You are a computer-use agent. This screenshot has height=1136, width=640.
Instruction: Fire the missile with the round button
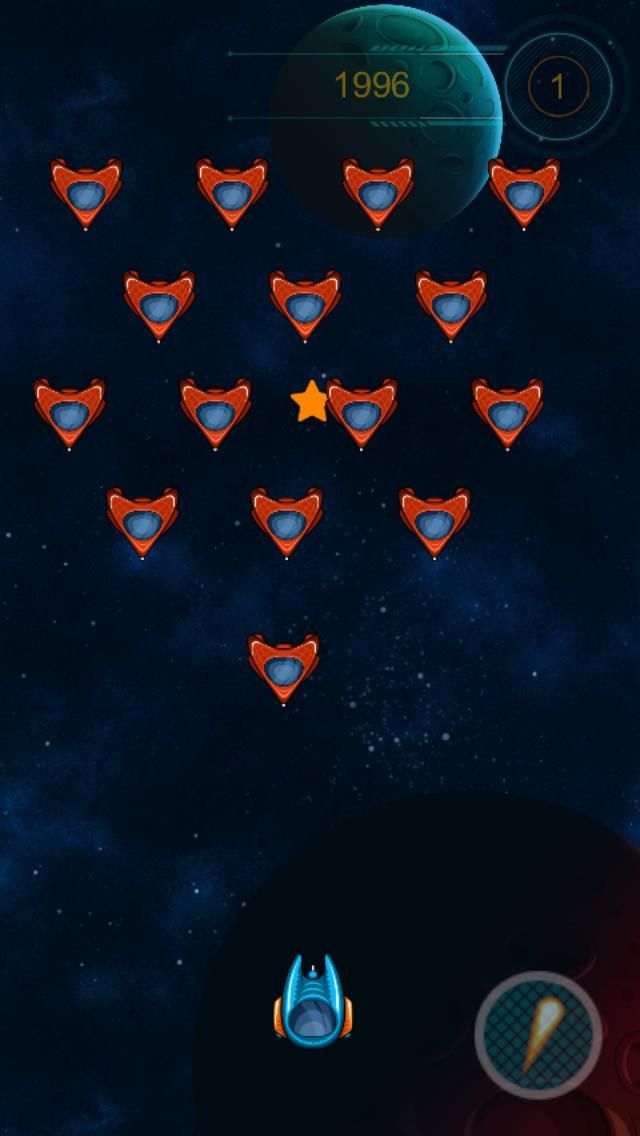[538, 1035]
